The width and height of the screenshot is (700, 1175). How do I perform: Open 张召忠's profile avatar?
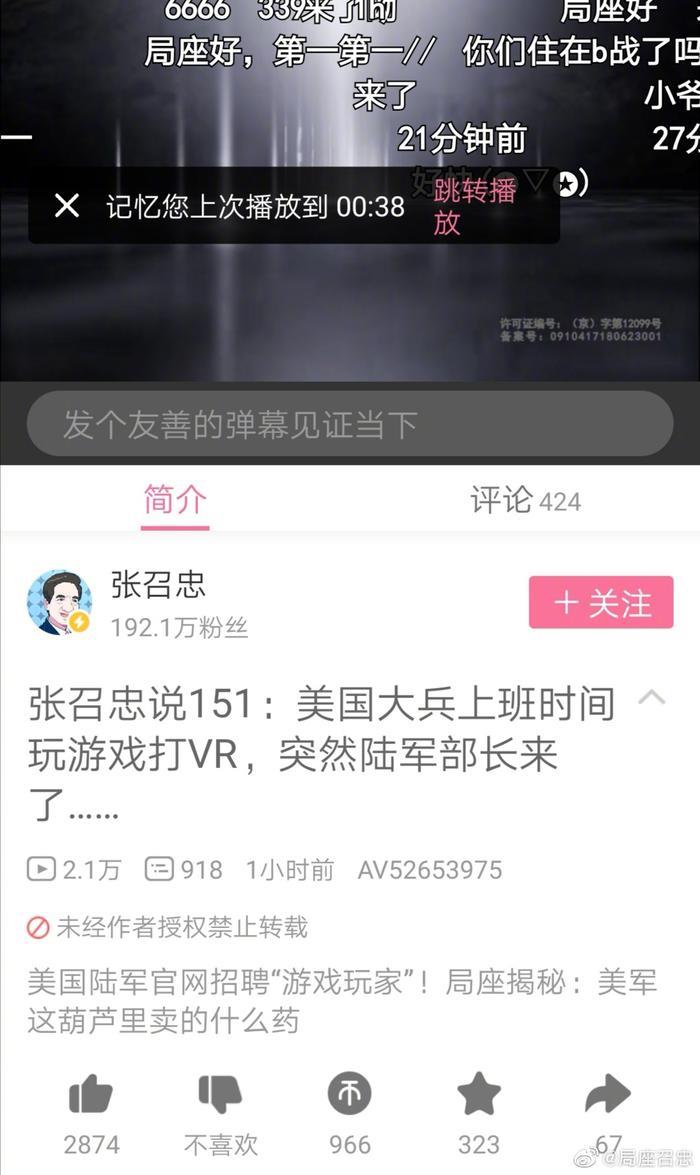(60, 603)
